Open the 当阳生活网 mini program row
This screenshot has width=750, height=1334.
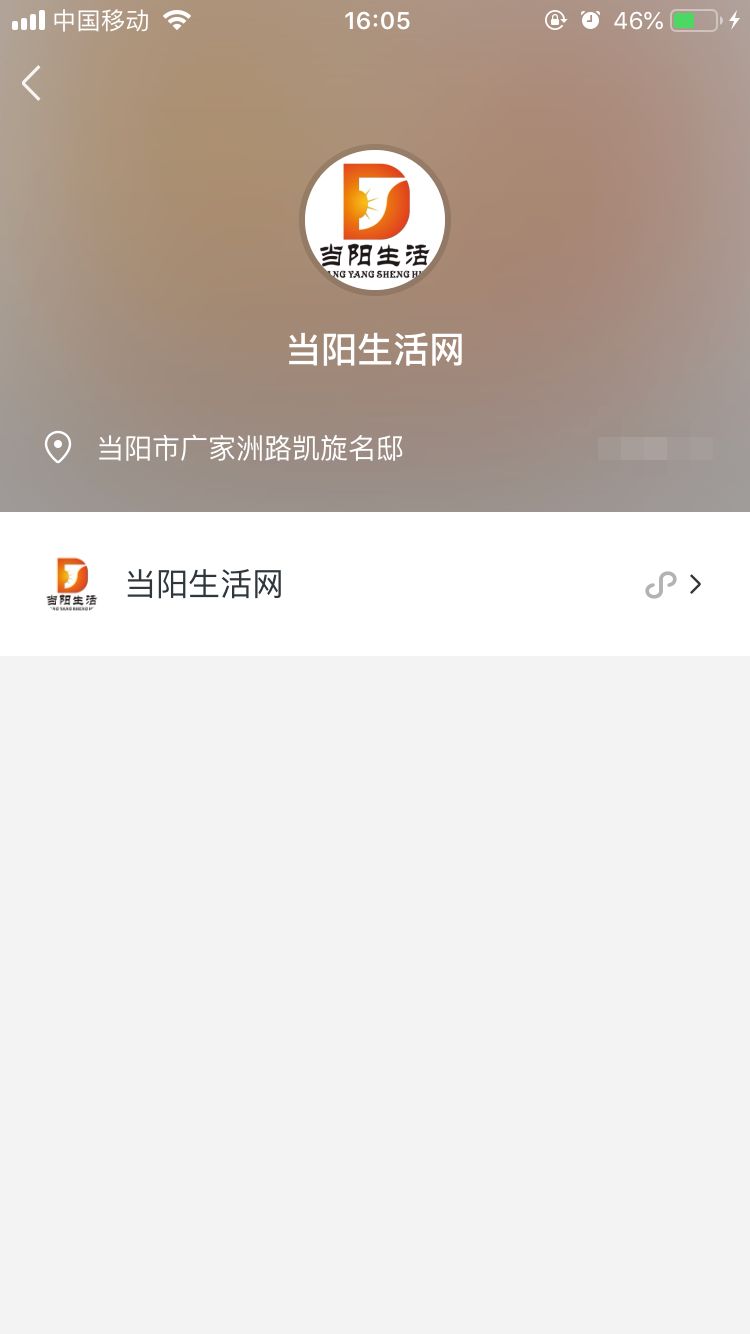[x=375, y=584]
